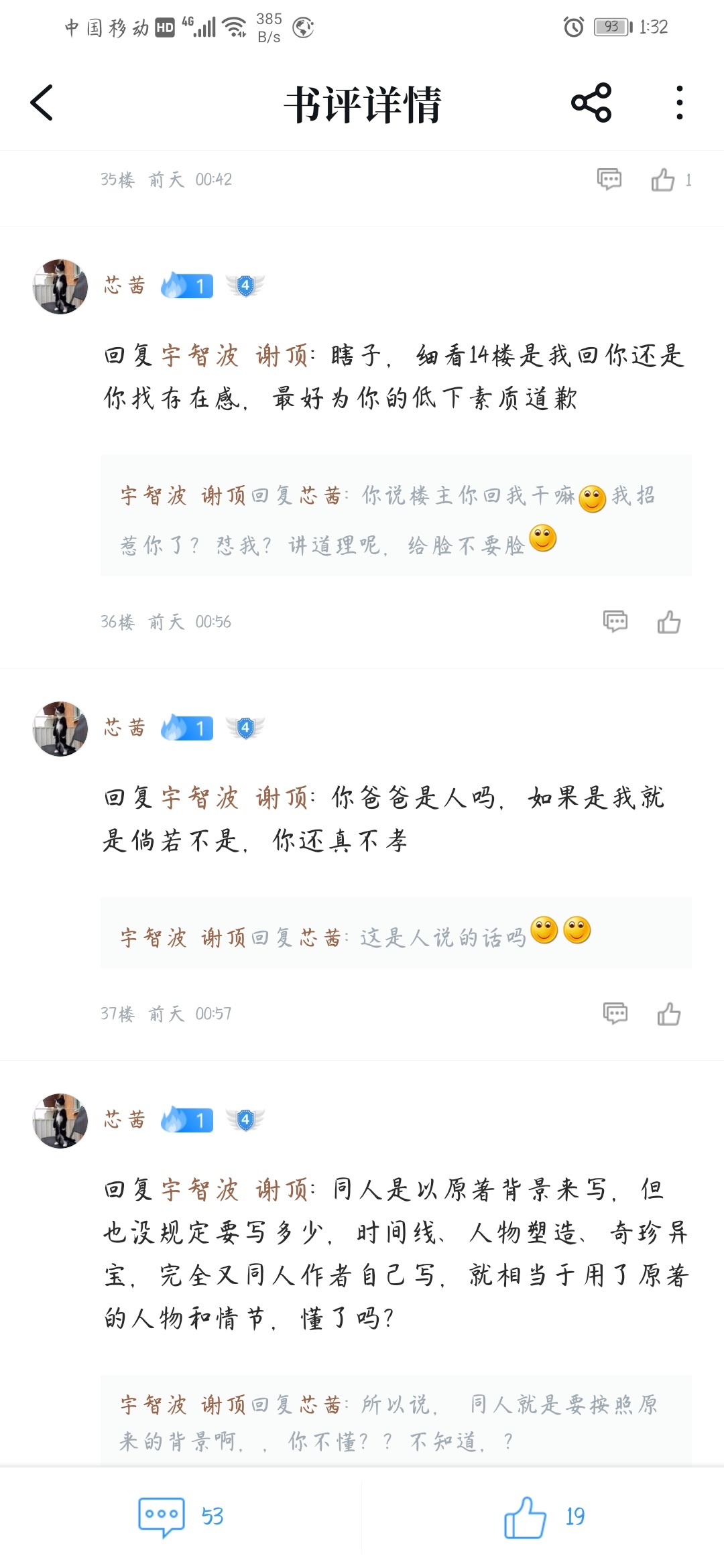Open 芯苗's avatar on the 36楼 comment
The height and width of the screenshot is (1568, 724).
click(60, 287)
